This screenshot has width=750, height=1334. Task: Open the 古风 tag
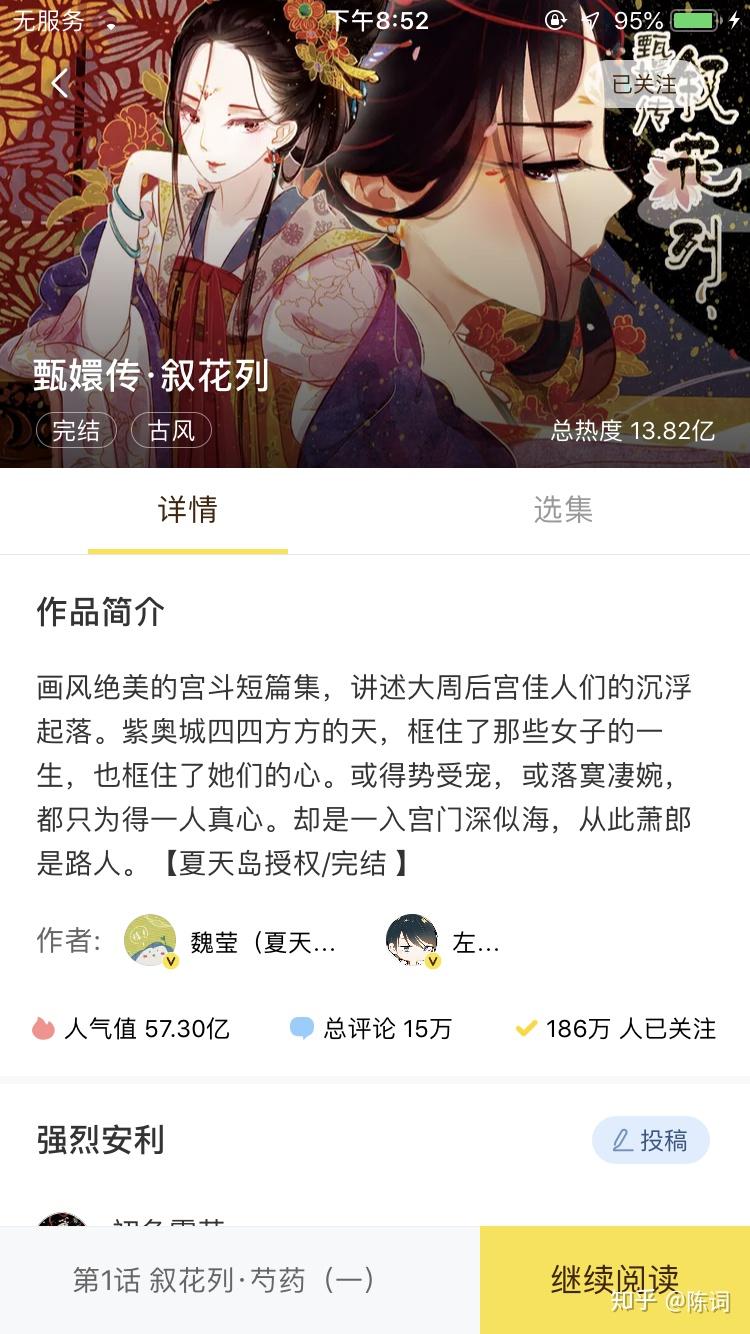171,431
